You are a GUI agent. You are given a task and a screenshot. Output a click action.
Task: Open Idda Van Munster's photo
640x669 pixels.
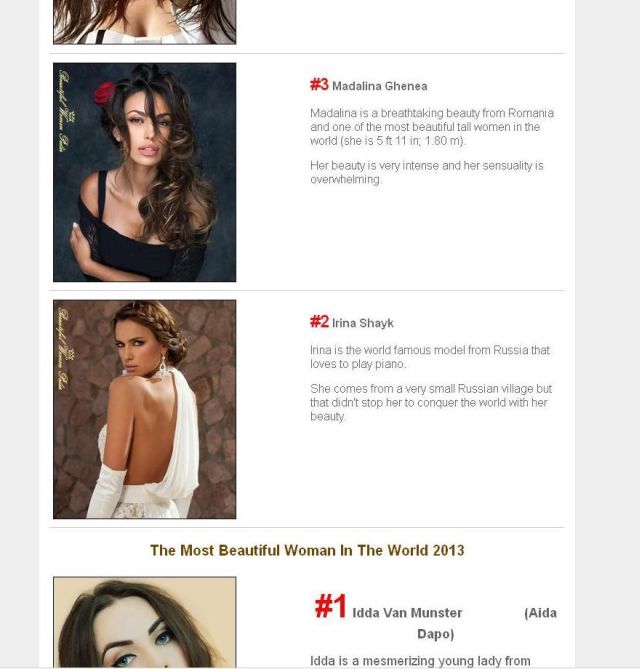point(144,622)
